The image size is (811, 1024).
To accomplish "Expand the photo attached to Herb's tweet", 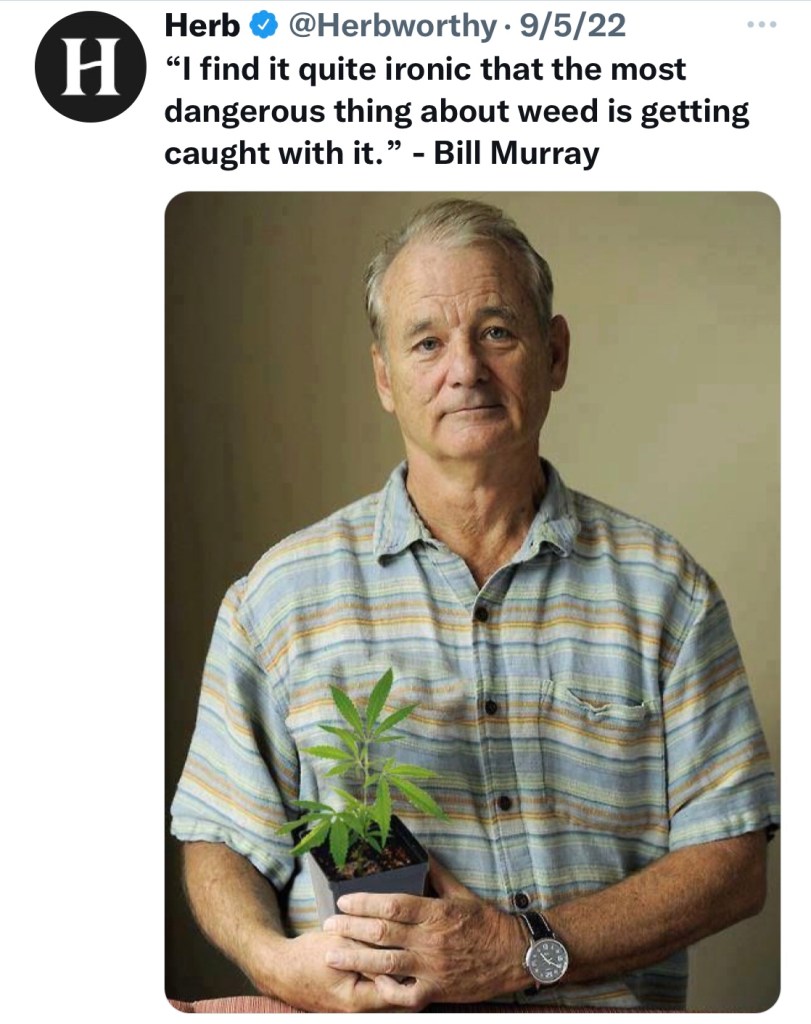I will [472, 600].
